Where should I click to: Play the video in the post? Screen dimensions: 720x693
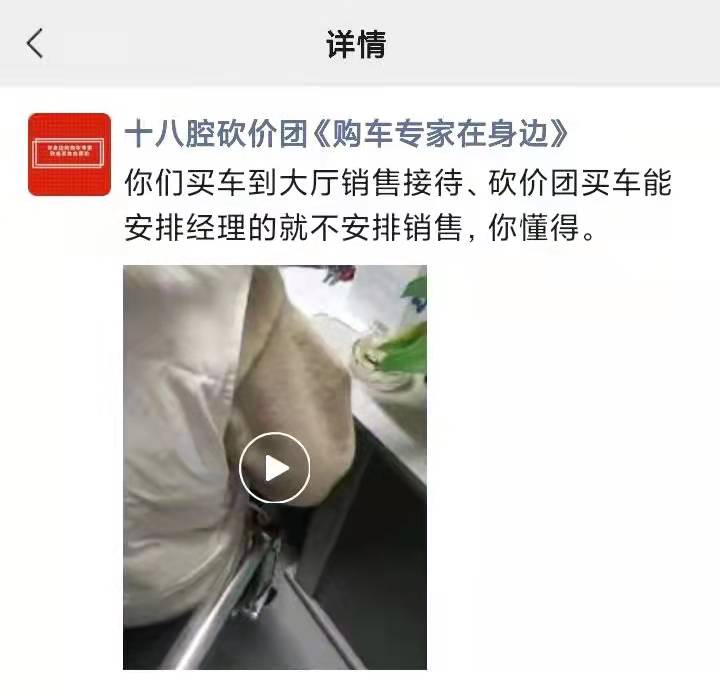tap(275, 467)
